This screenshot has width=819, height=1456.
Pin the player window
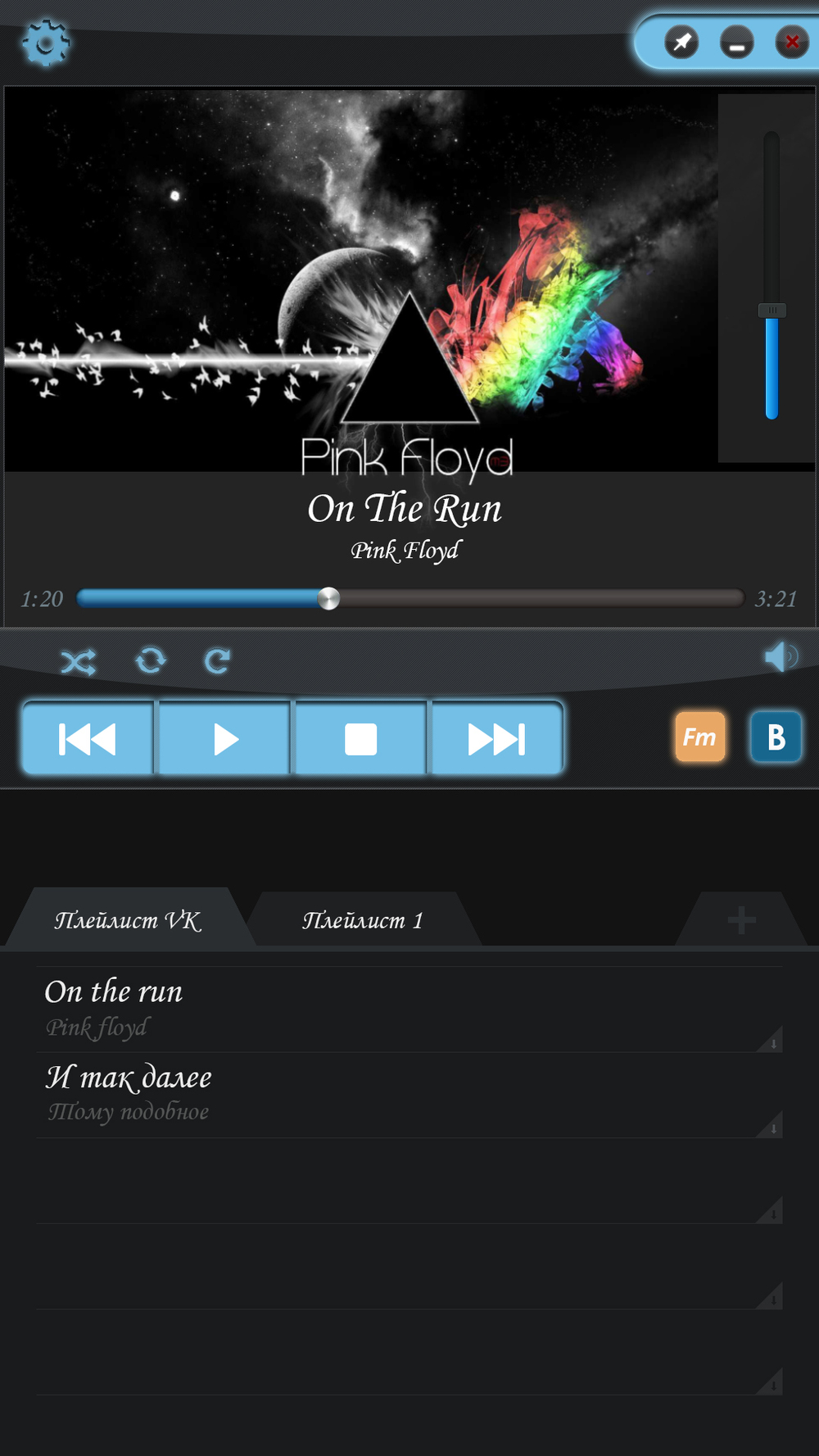[x=681, y=42]
